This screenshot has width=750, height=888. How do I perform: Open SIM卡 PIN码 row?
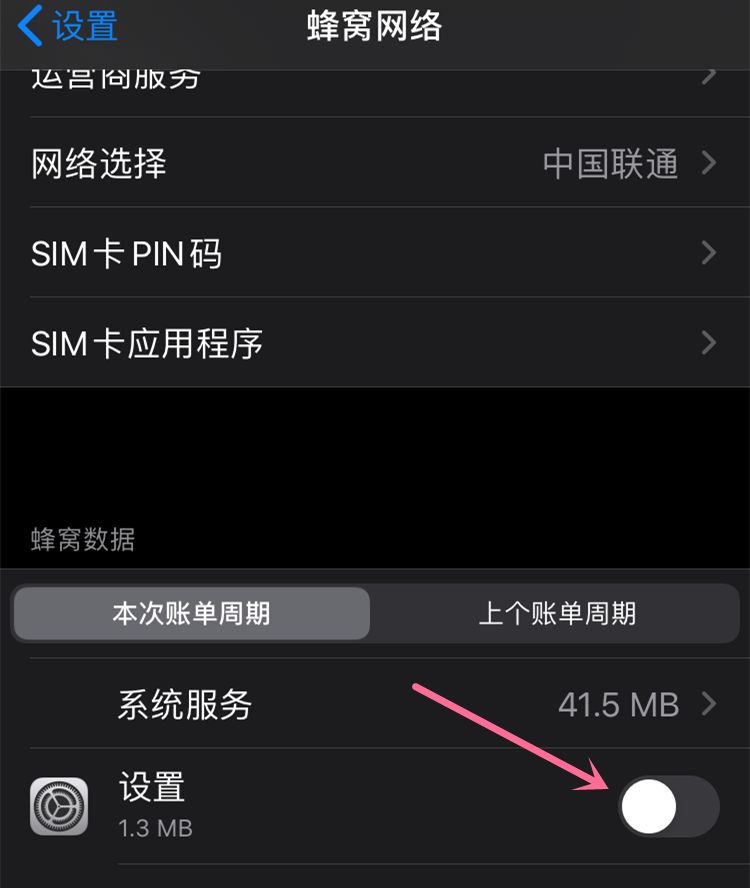(x=375, y=253)
